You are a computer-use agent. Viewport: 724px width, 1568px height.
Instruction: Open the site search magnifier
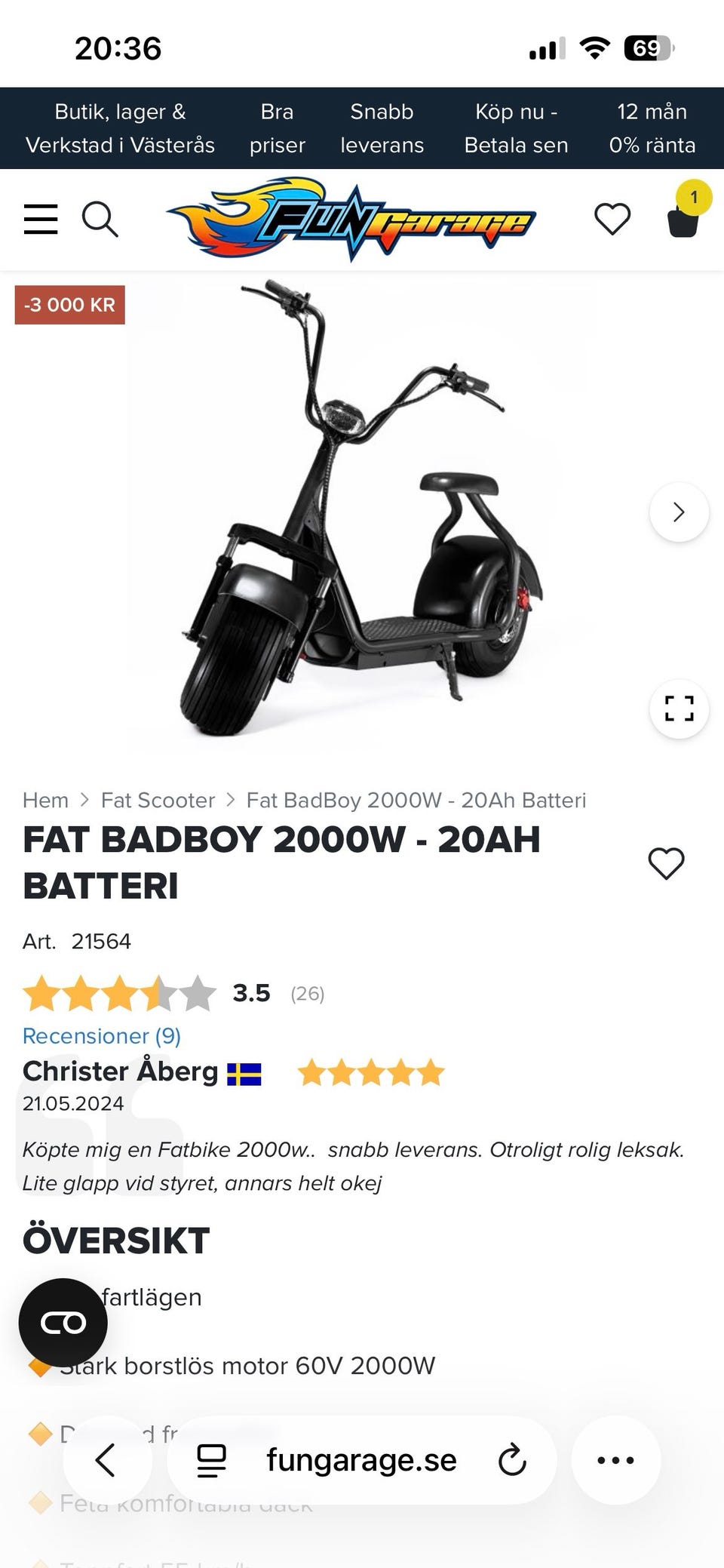(x=100, y=220)
